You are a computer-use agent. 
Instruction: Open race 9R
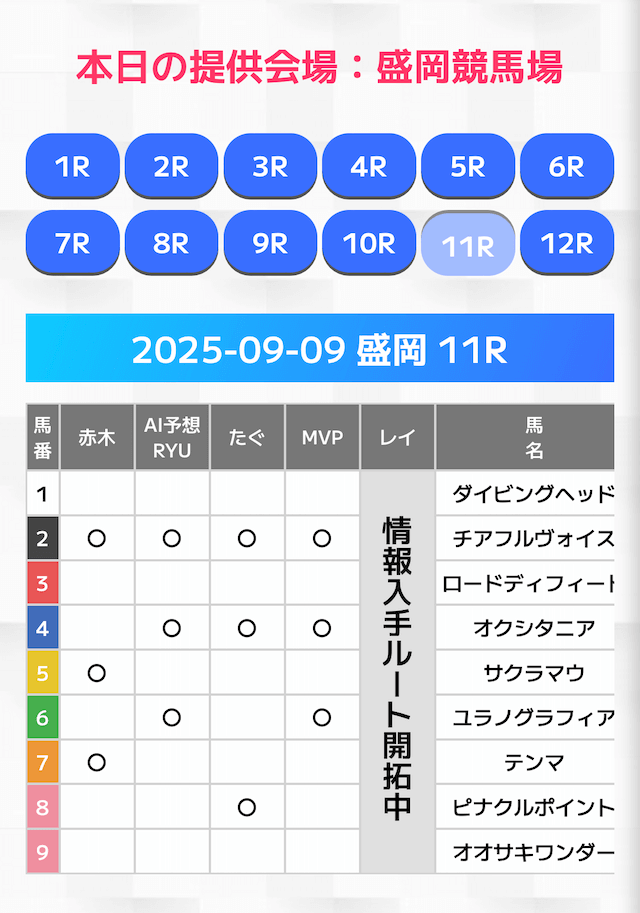pos(270,243)
